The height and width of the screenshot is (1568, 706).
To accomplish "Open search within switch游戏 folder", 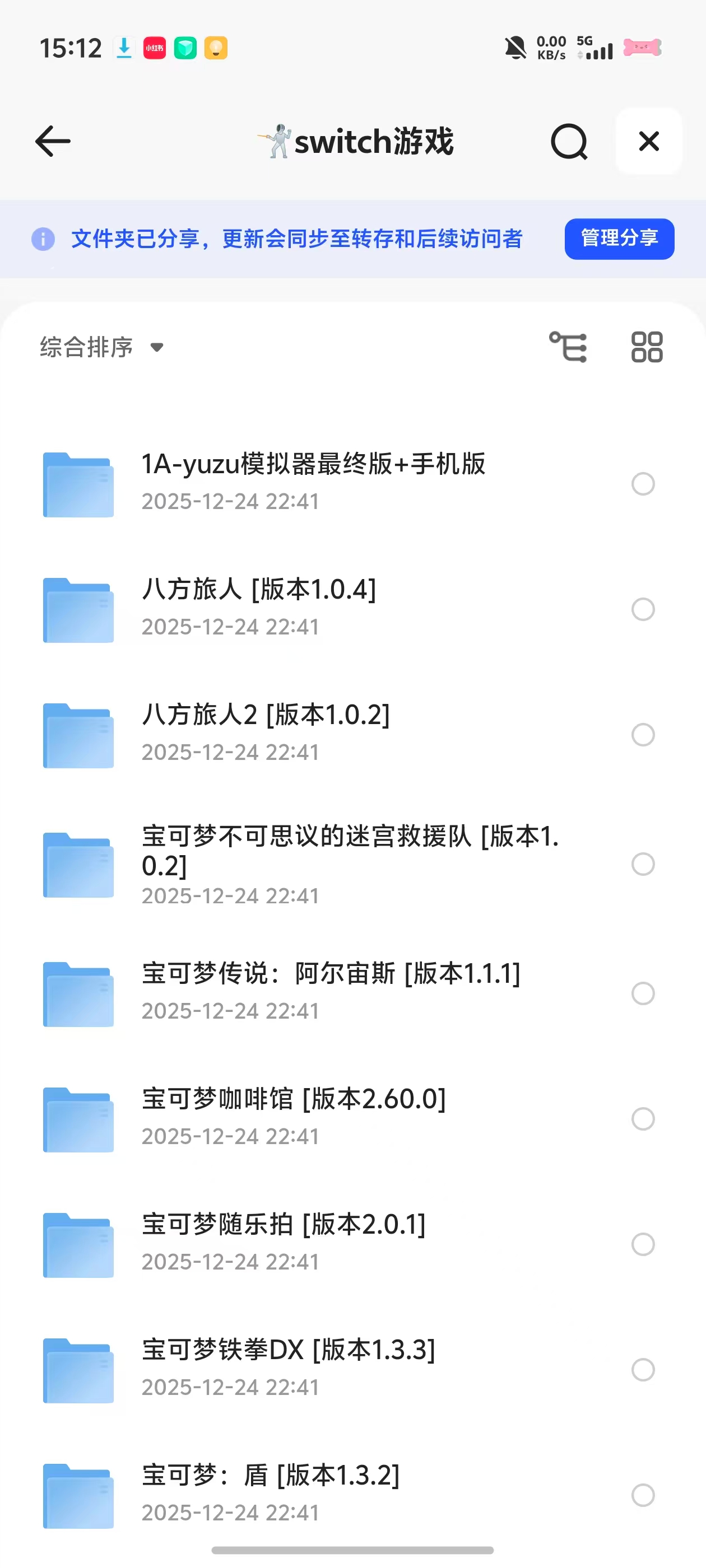I will pos(568,141).
